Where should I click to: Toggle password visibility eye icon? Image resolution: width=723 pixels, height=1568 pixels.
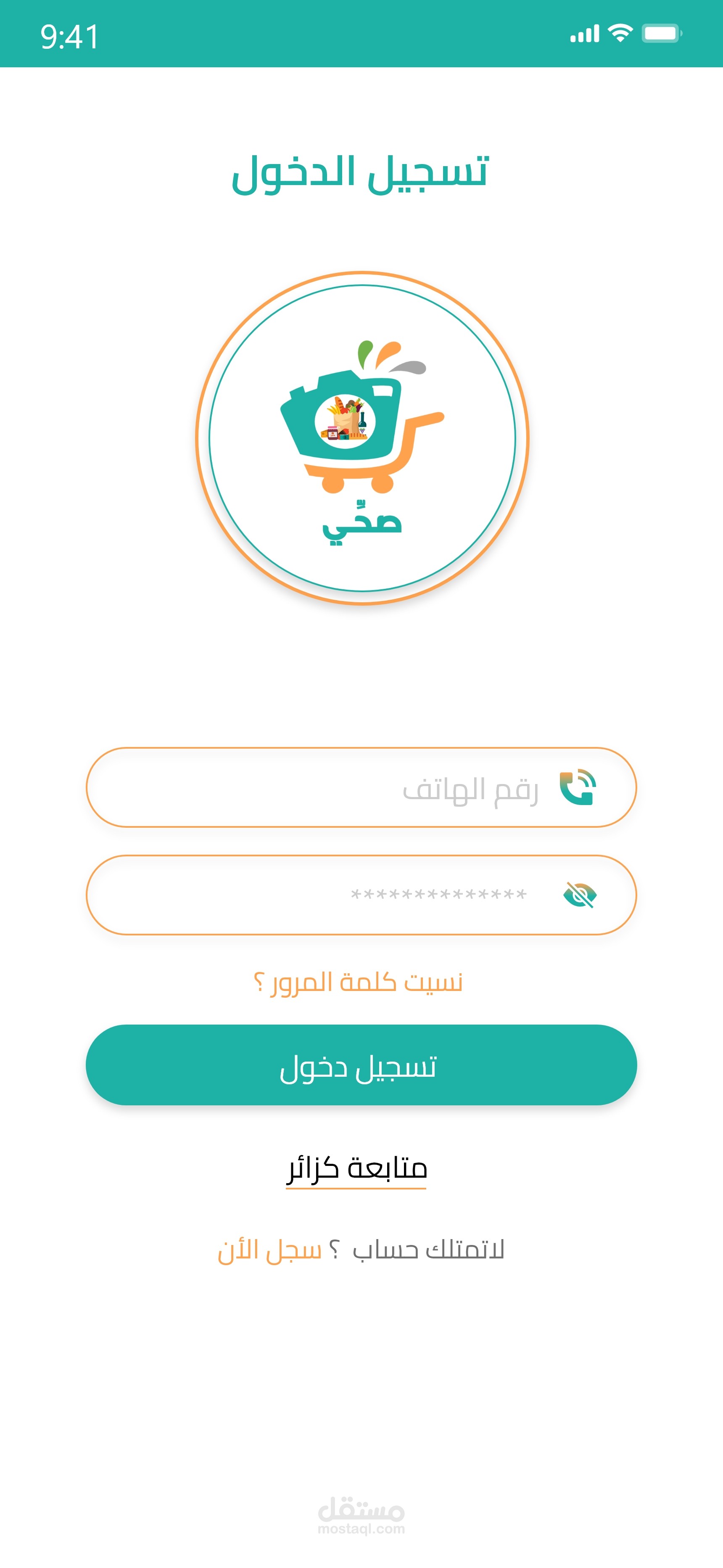[x=579, y=895]
